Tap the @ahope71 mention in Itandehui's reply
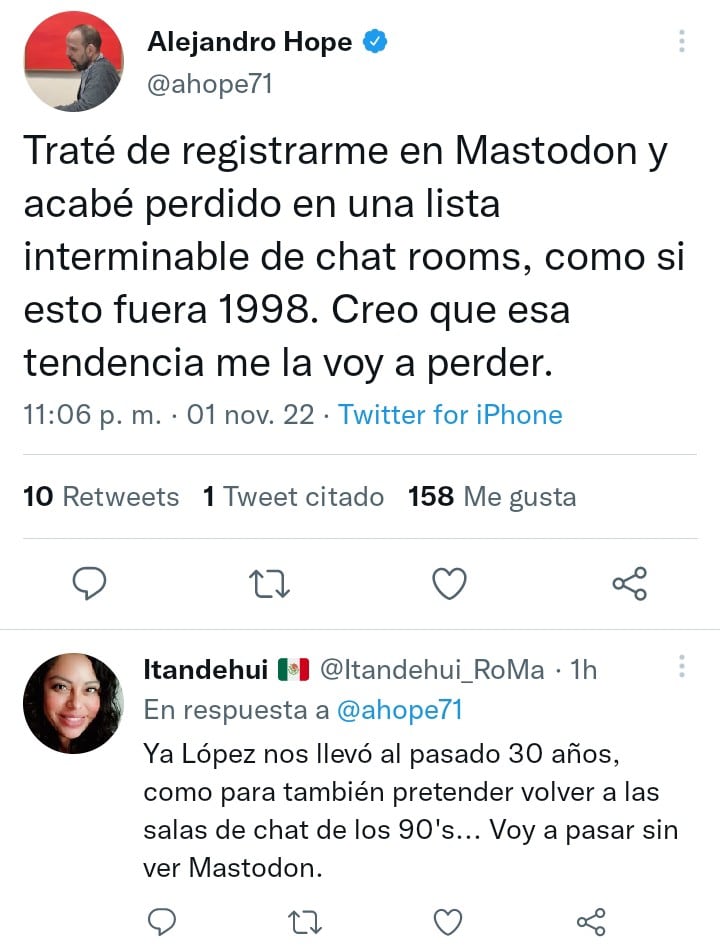Screen dimensions: 720x947 click(398, 710)
